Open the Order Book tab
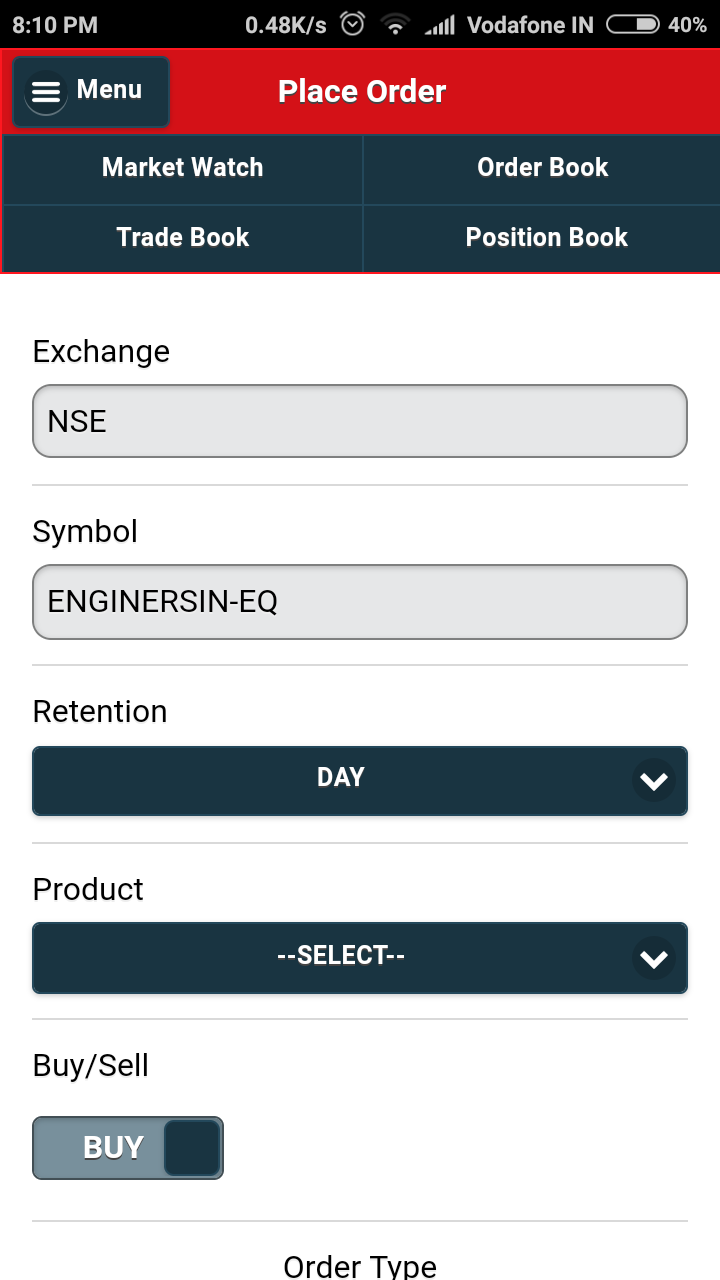 pyautogui.click(x=542, y=168)
